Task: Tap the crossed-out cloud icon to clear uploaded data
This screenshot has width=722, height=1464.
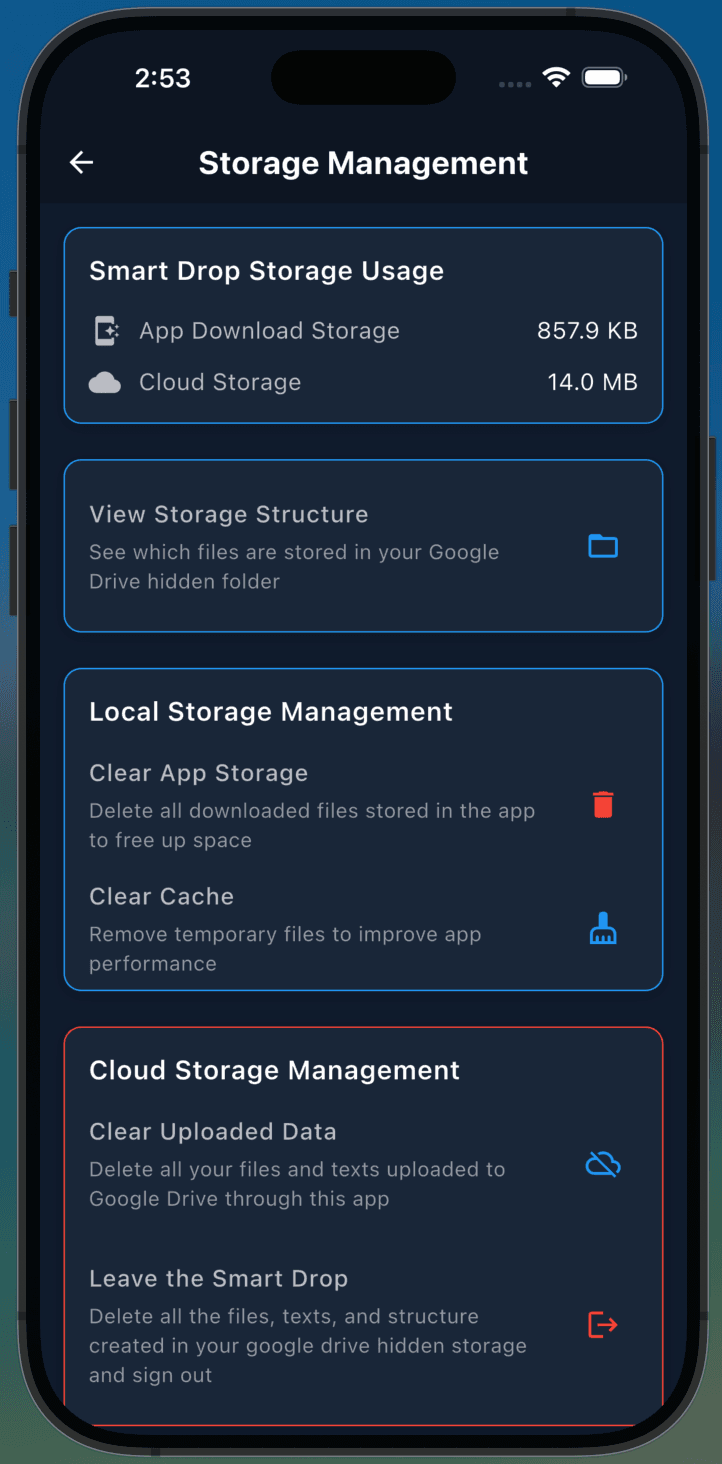Action: point(602,1164)
